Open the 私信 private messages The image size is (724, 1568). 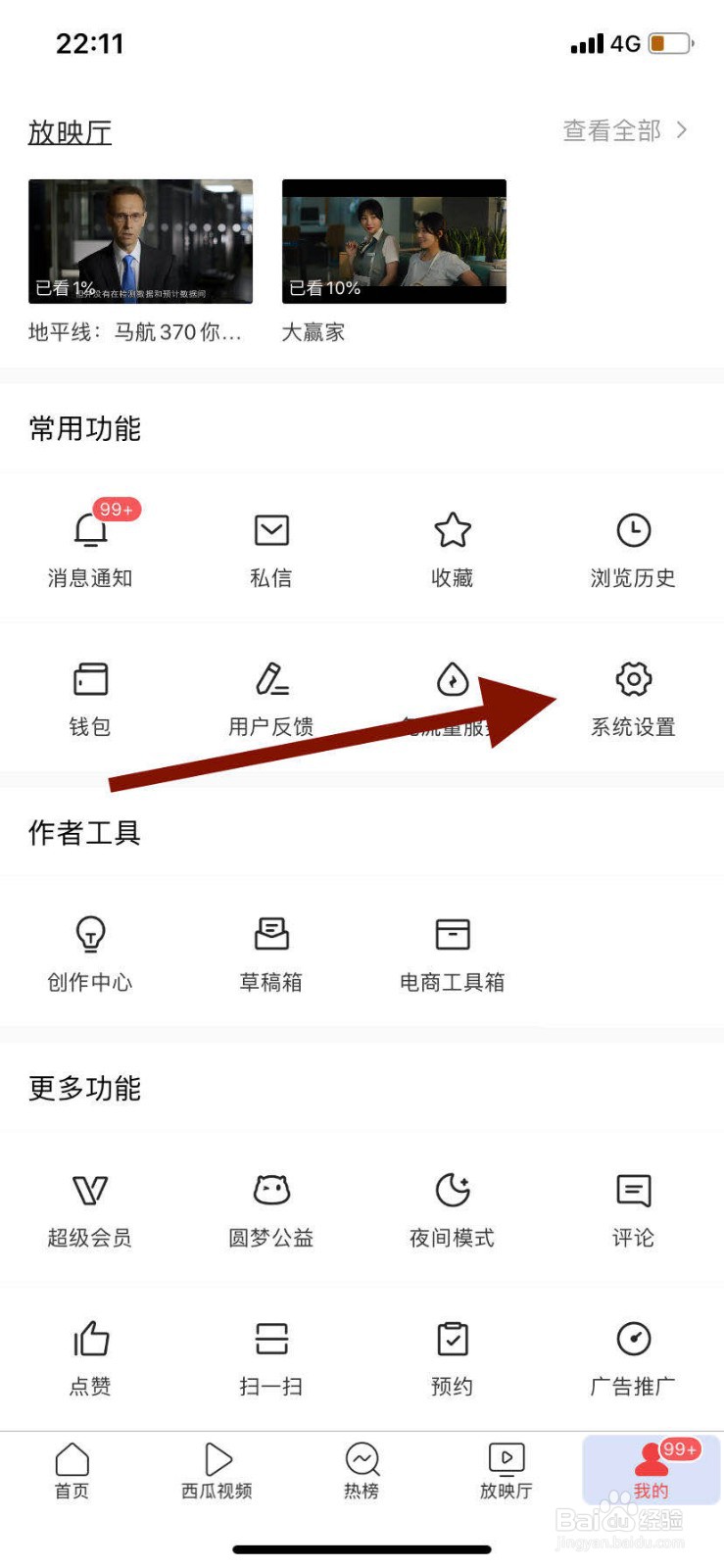tap(271, 544)
